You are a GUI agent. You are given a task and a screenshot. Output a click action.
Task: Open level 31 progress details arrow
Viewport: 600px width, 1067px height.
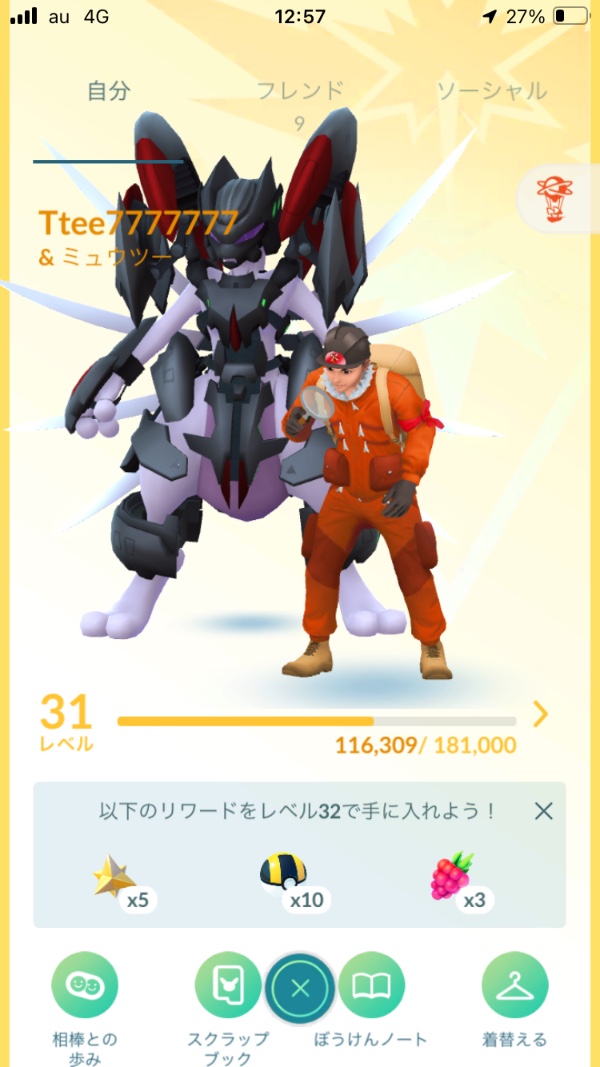pos(540,714)
